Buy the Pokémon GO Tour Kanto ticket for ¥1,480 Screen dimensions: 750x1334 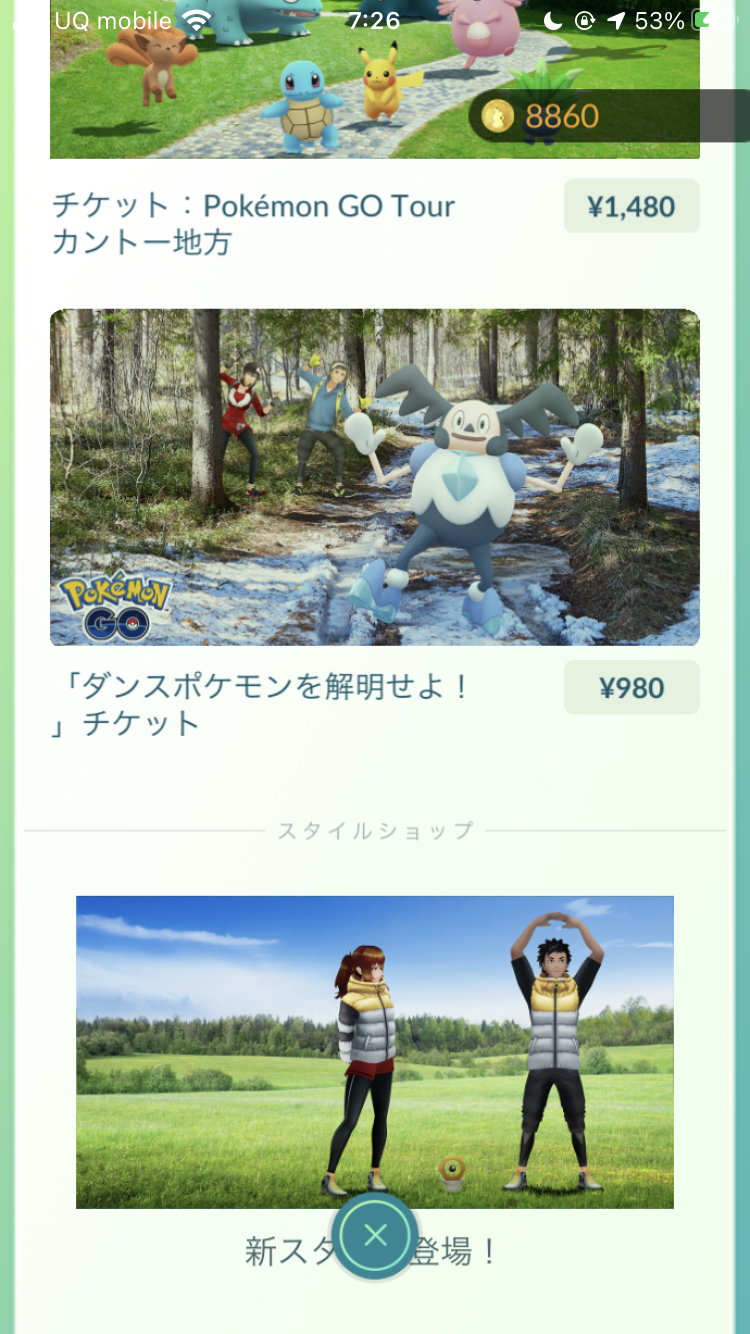[631, 206]
